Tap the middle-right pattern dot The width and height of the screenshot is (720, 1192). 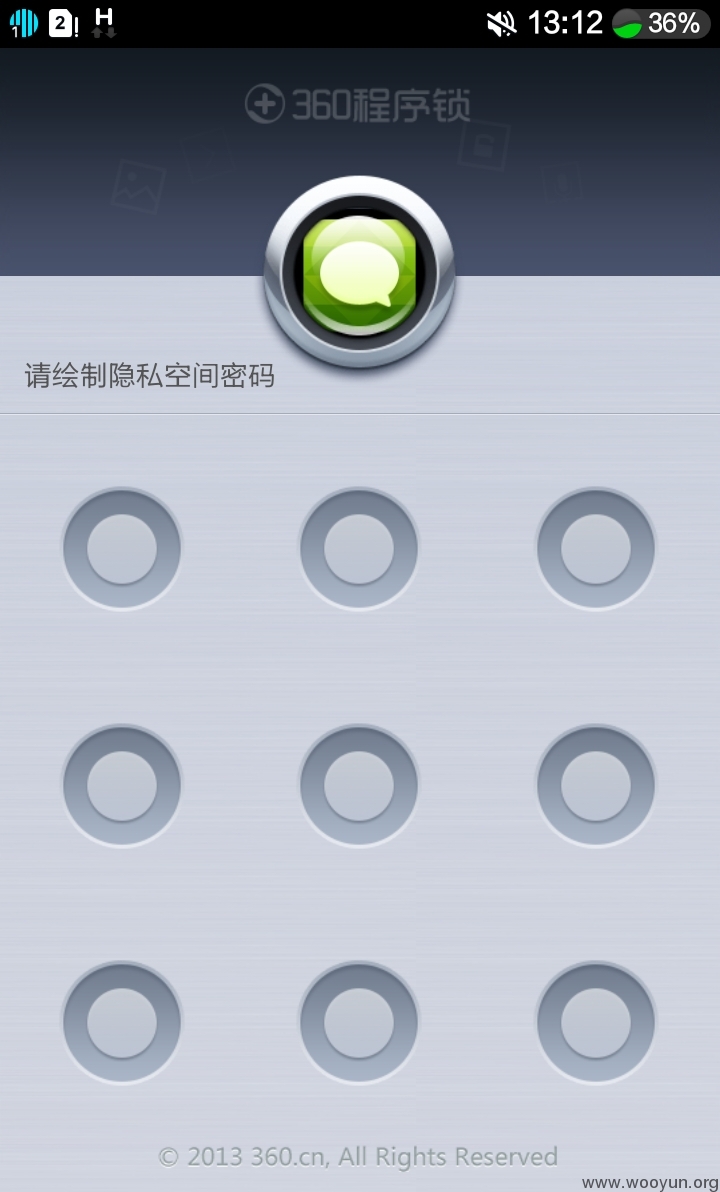596,786
